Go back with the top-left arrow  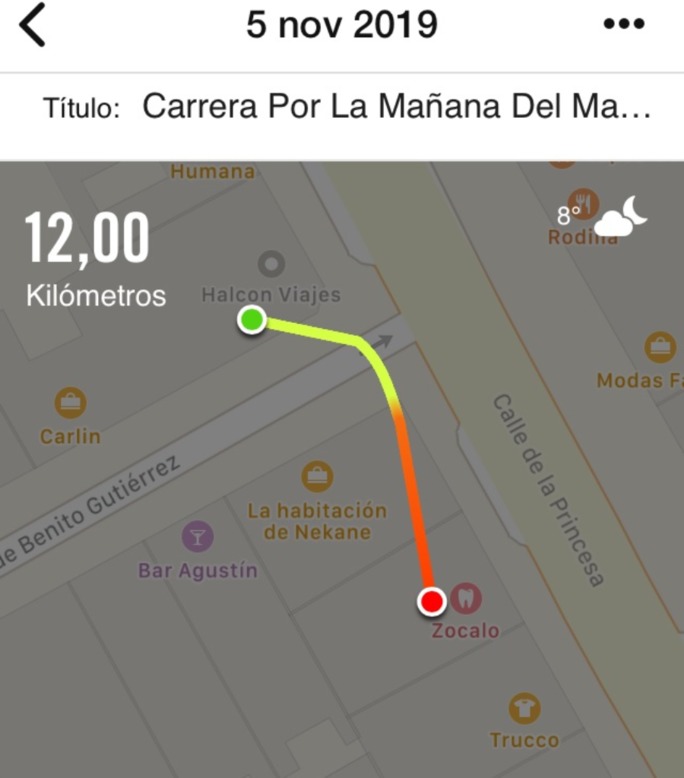click(x=33, y=26)
